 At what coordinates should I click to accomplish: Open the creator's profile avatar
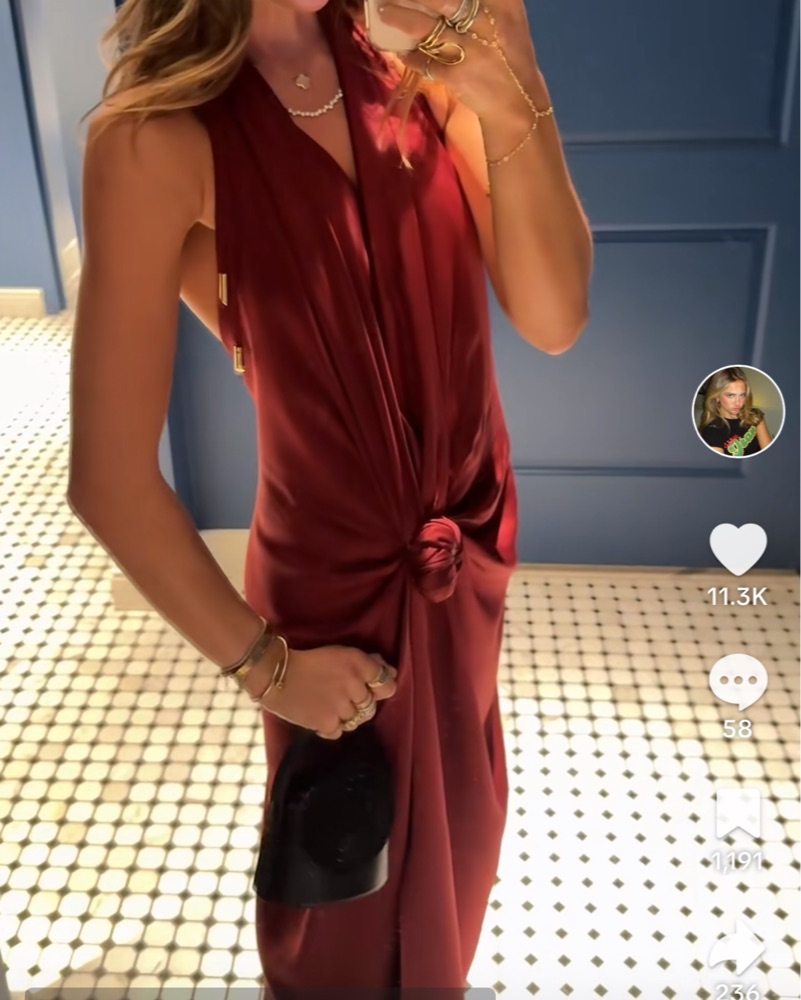738,411
